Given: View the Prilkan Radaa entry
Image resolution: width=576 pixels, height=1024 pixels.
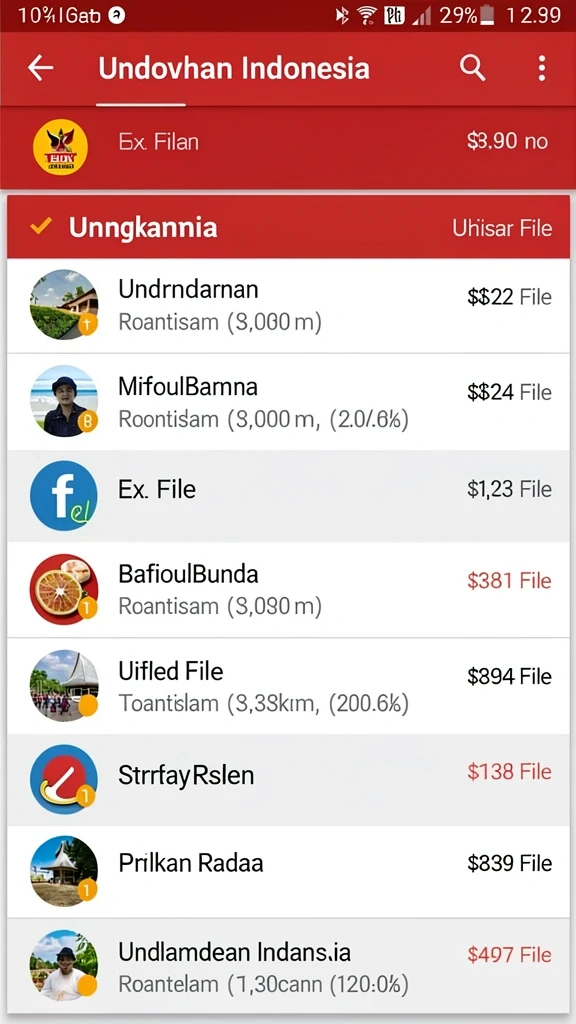Looking at the screenshot, I should point(288,871).
